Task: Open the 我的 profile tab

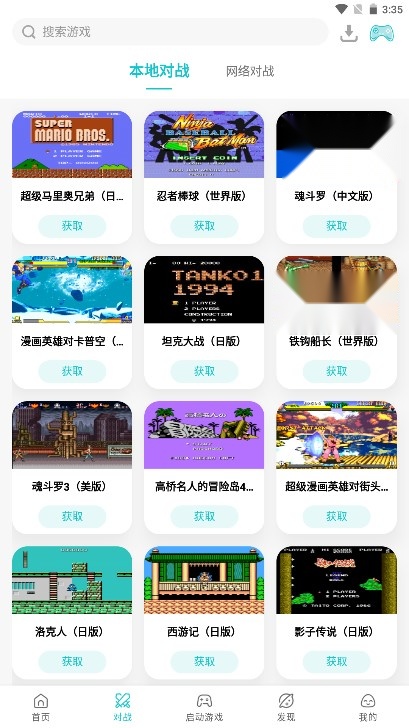Action: point(368,707)
